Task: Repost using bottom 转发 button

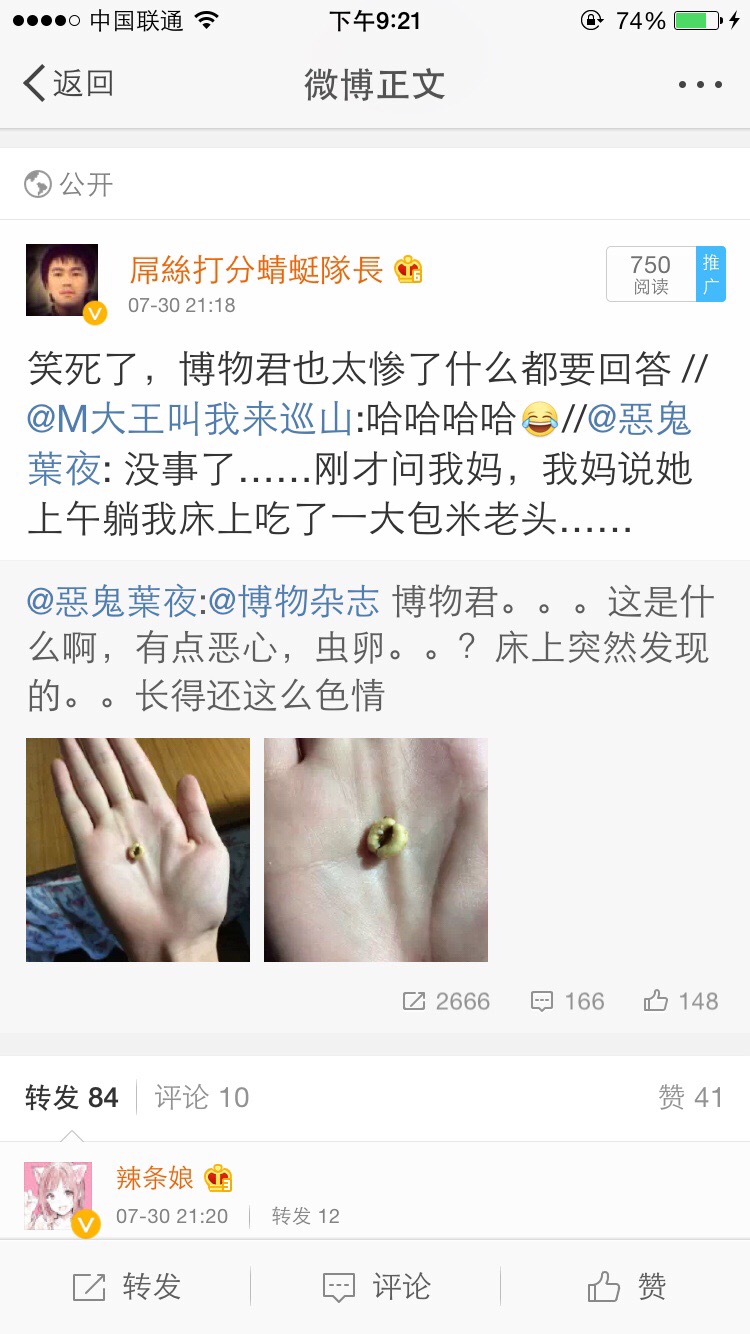Action: click(126, 1287)
